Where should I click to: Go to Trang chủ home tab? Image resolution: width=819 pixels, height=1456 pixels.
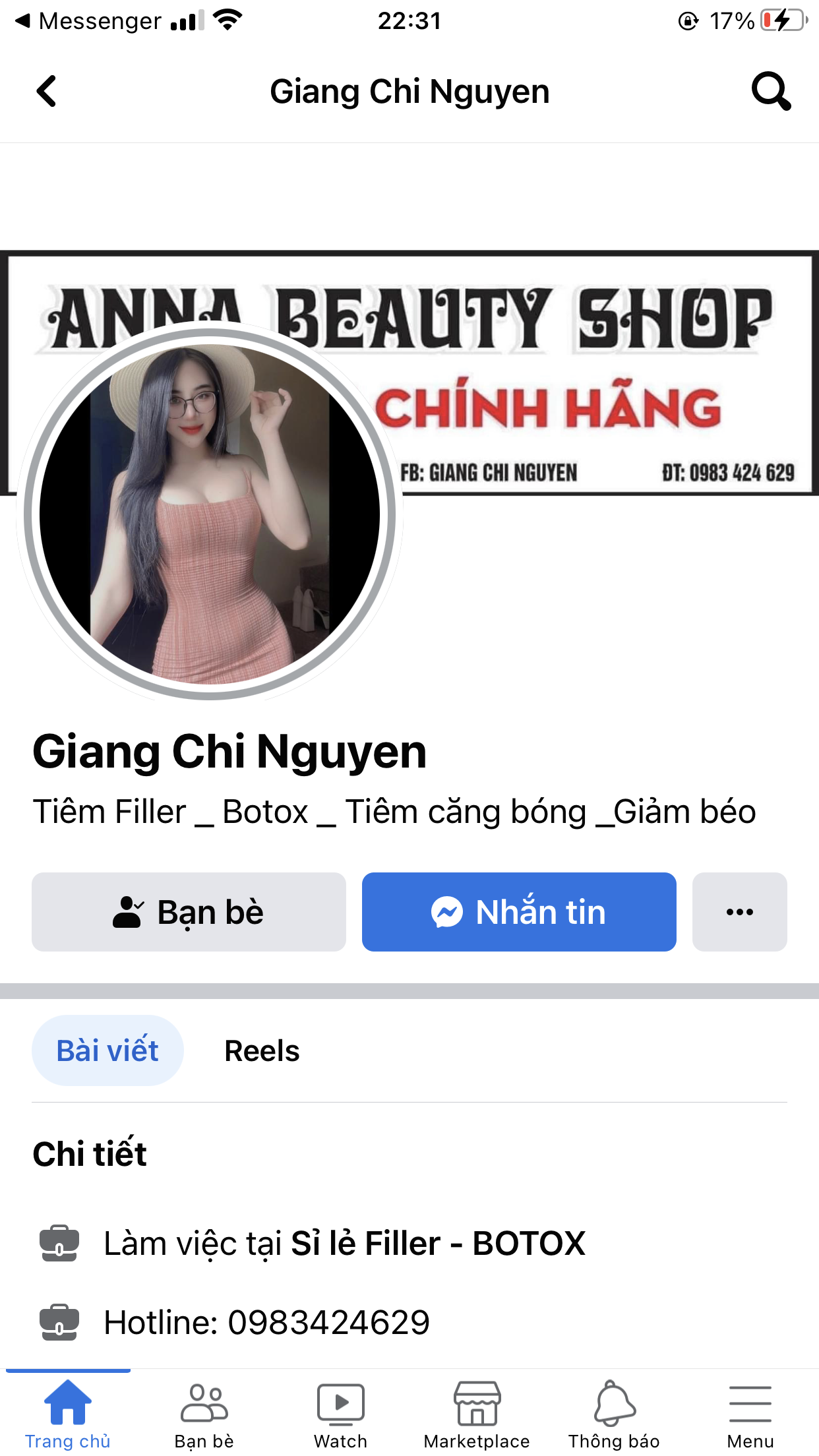tap(68, 1413)
